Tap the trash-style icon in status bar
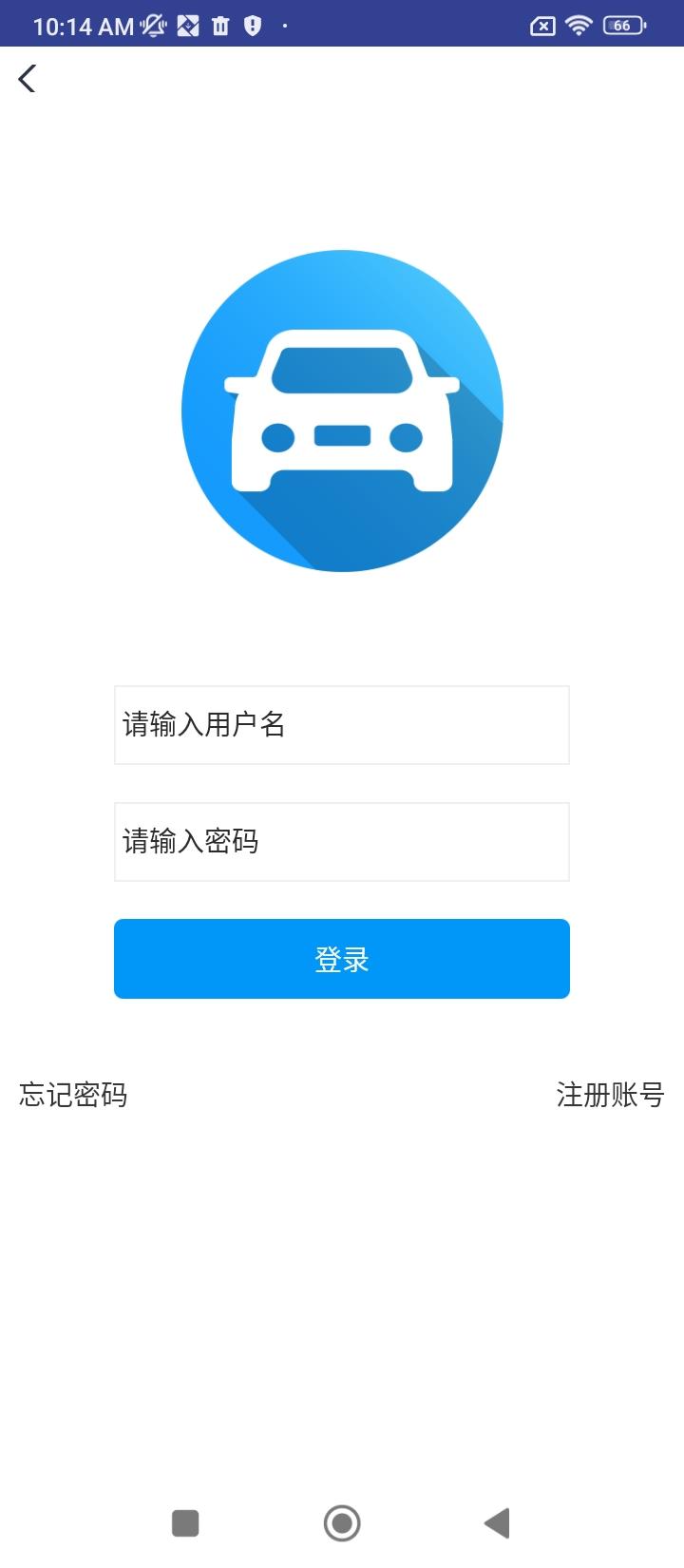684x1568 pixels. click(218, 24)
